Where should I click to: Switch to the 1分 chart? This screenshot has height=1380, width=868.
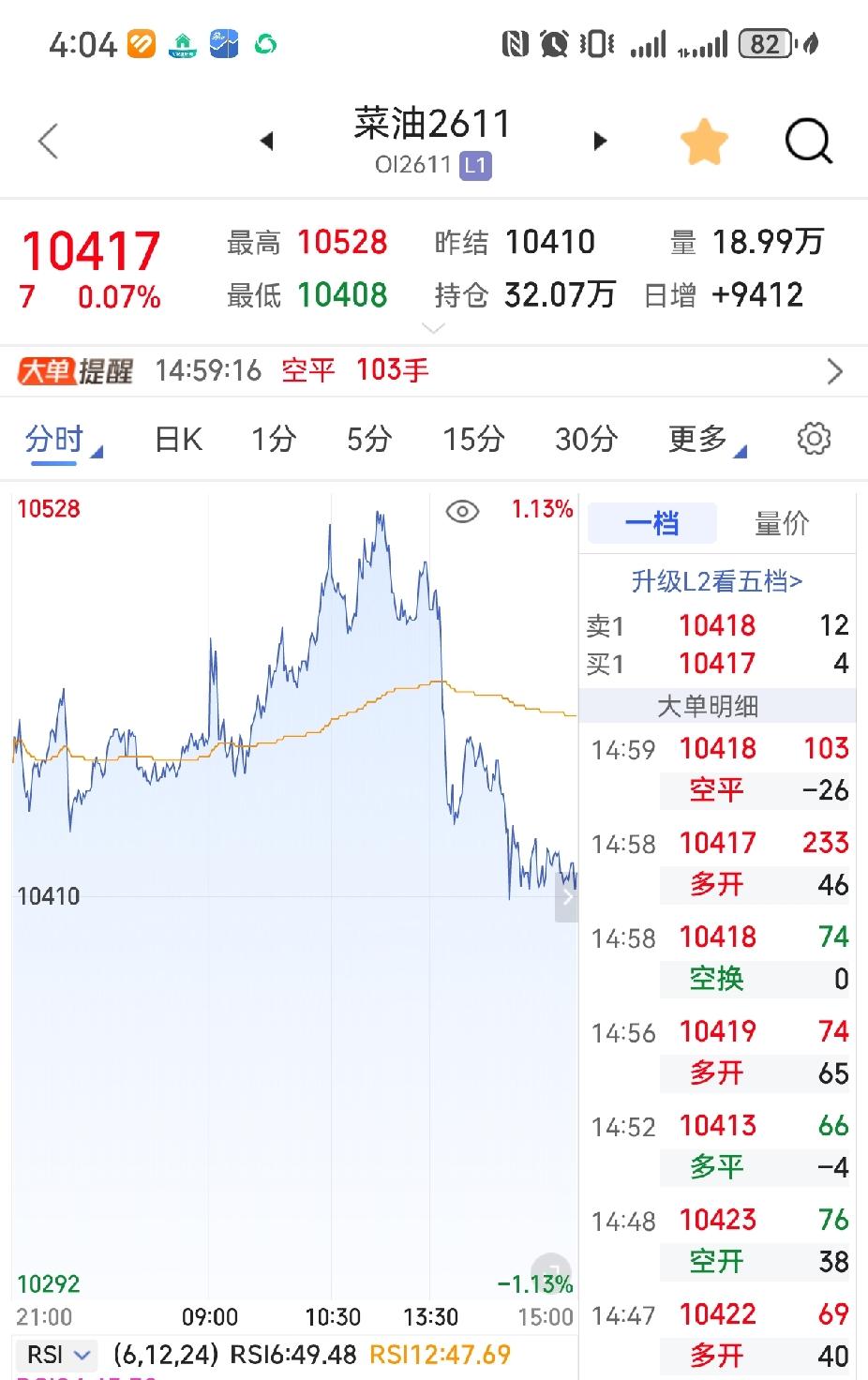tap(274, 439)
